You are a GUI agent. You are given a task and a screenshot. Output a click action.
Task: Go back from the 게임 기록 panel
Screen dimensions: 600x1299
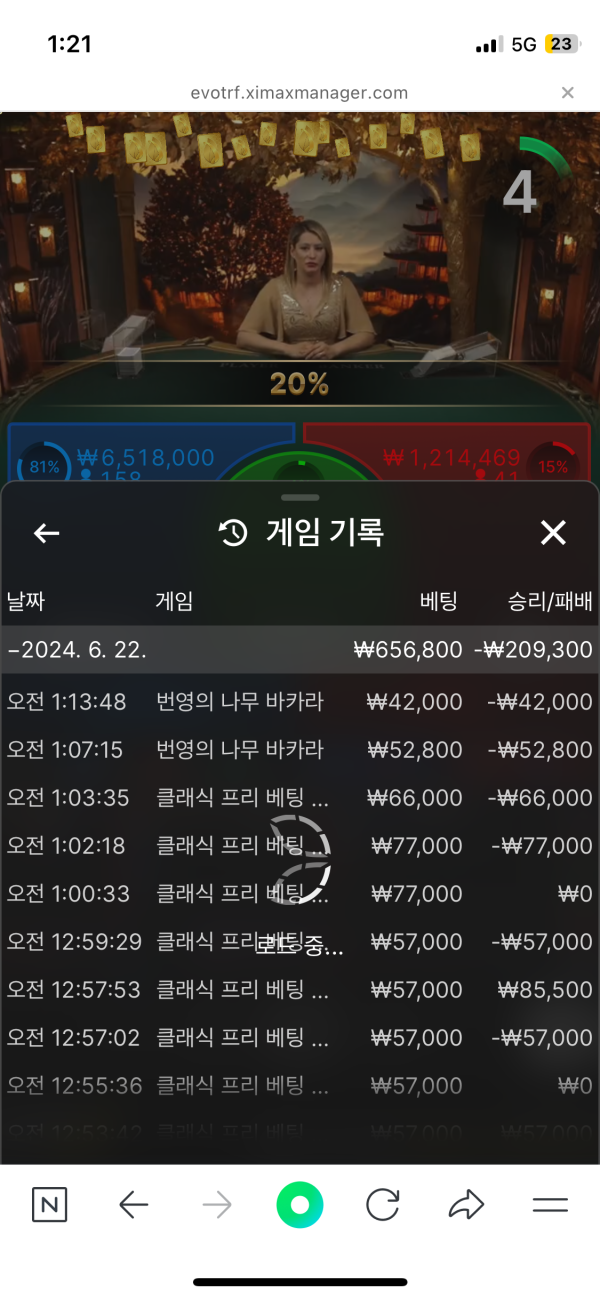[47, 533]
